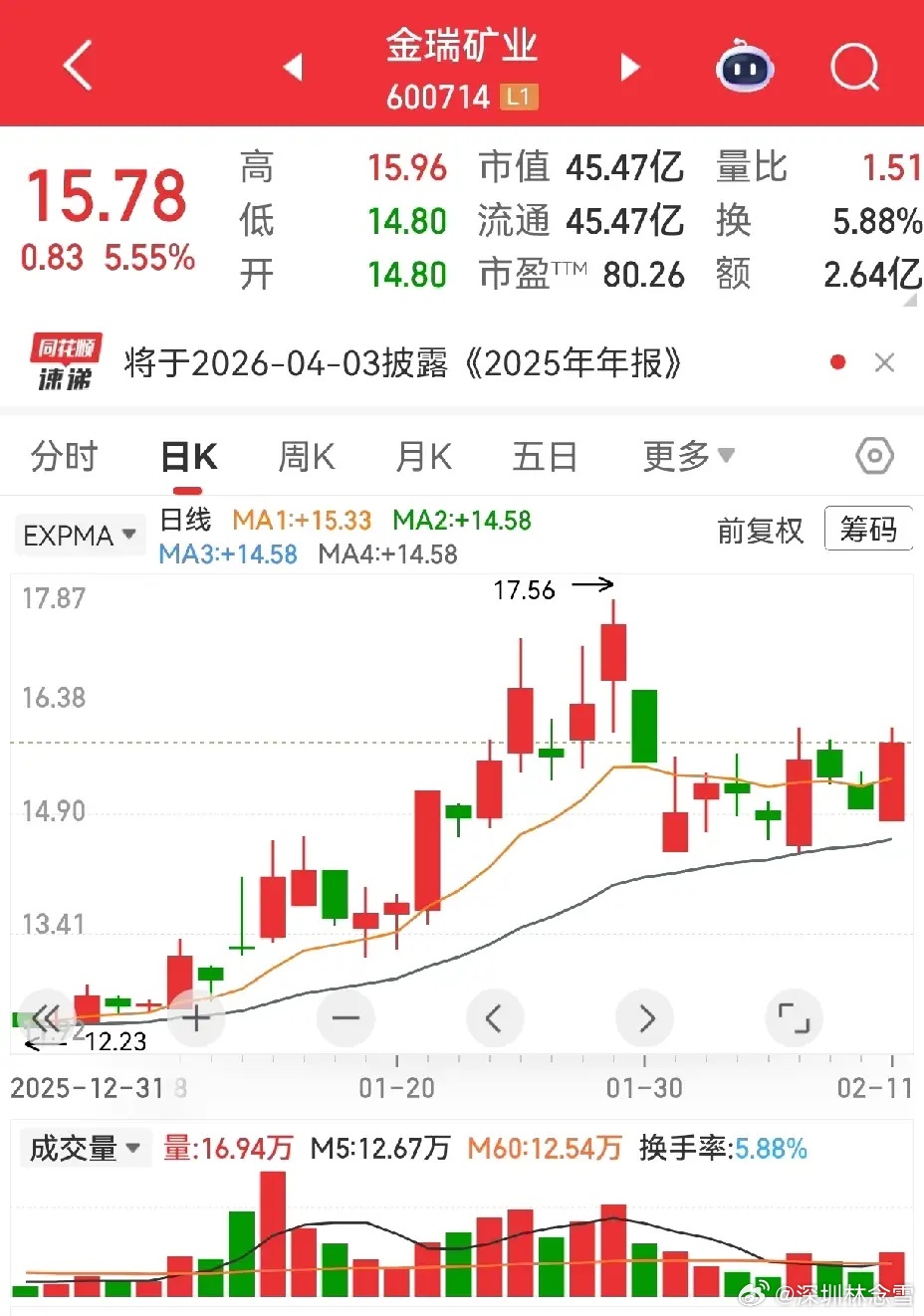Dismiss the 同花顺速递 news banner
This screenshot has width=924, height=1316.
pos(884,363)
